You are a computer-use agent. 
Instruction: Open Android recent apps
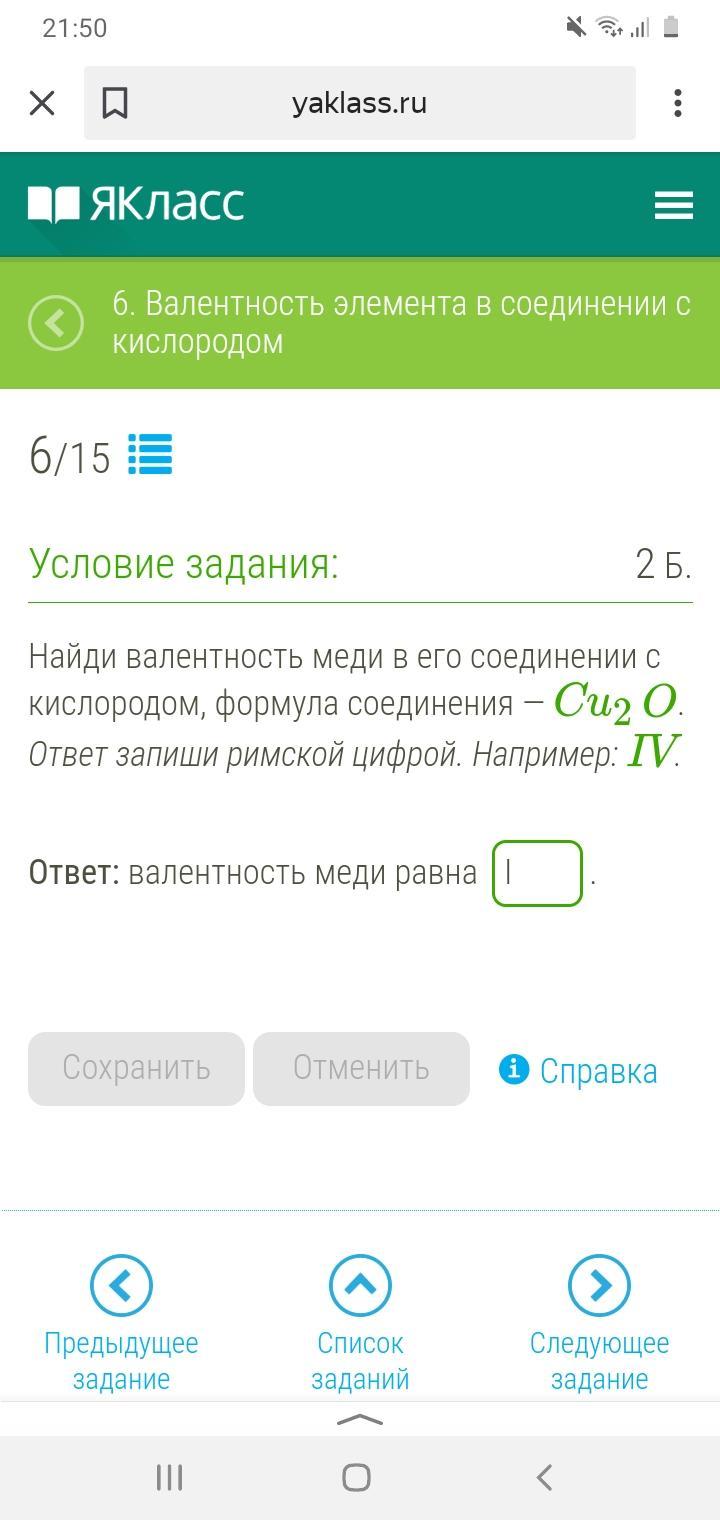pos(169,1477)
